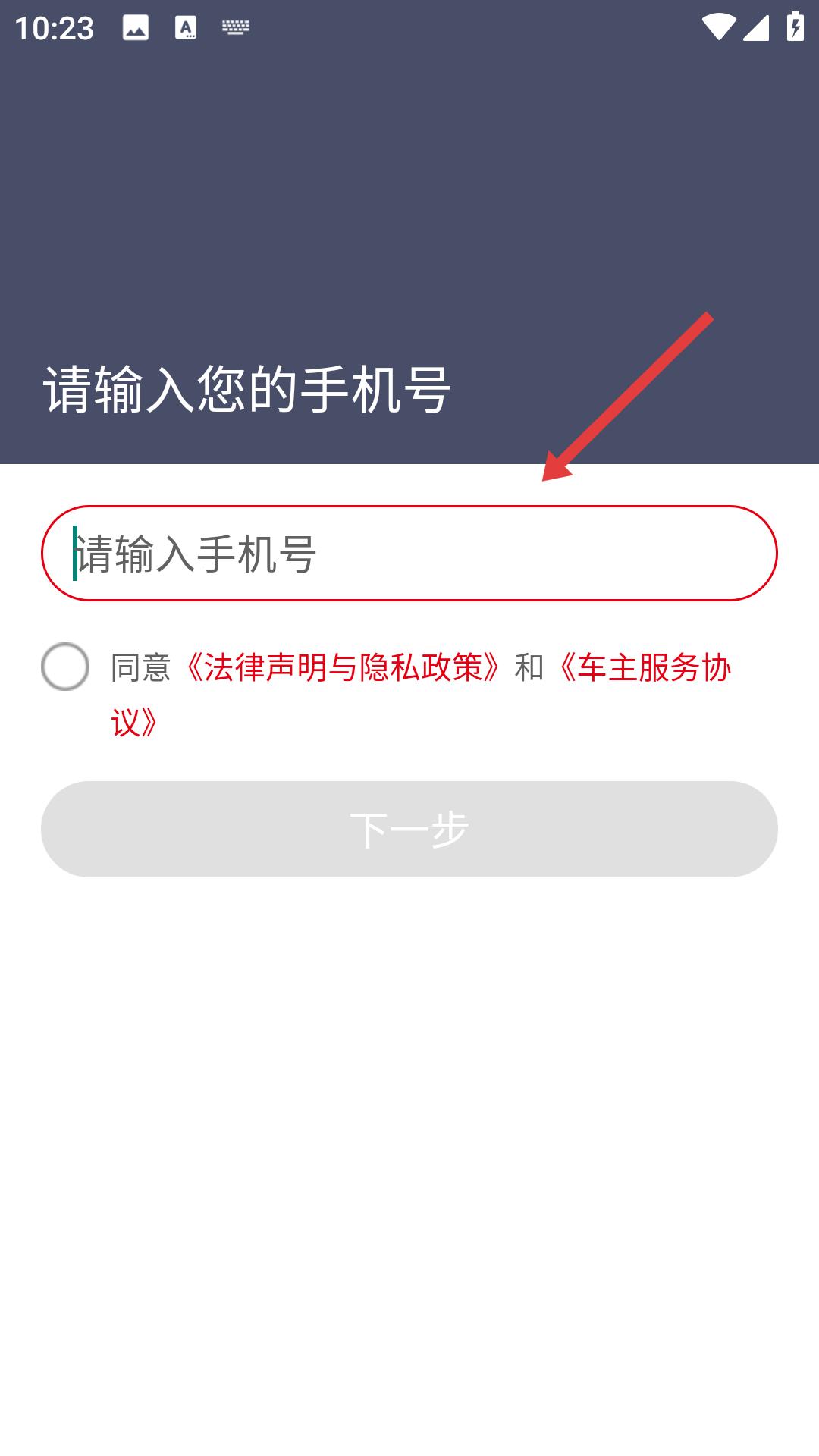Open 《法律声明与隐私政策》 link
The height and width of the screenshot is (1456, 819).
tap(343, 667)
